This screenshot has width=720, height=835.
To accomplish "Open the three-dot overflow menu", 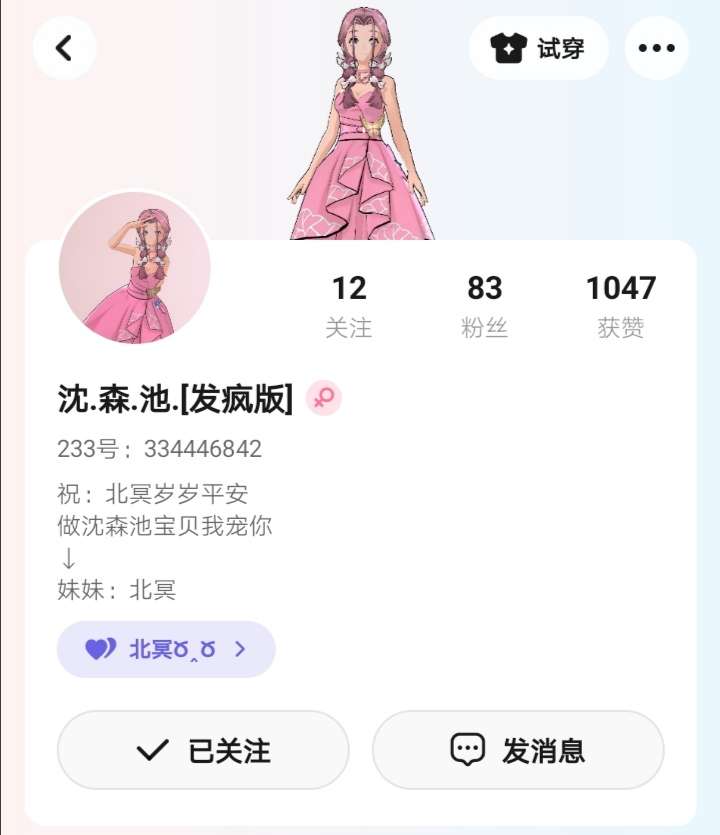I will coord(657,48).
